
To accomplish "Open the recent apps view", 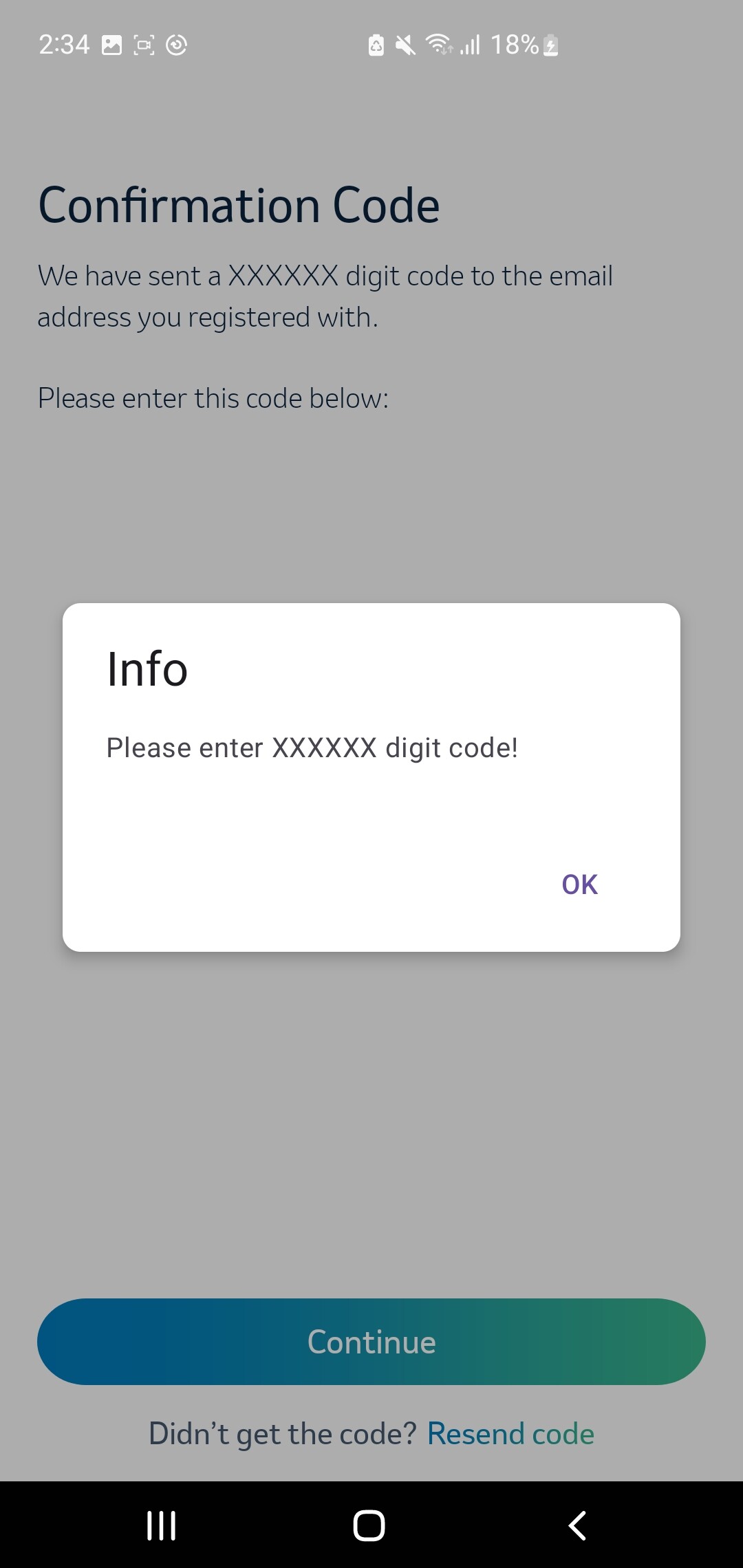I will pos(162,1525).
